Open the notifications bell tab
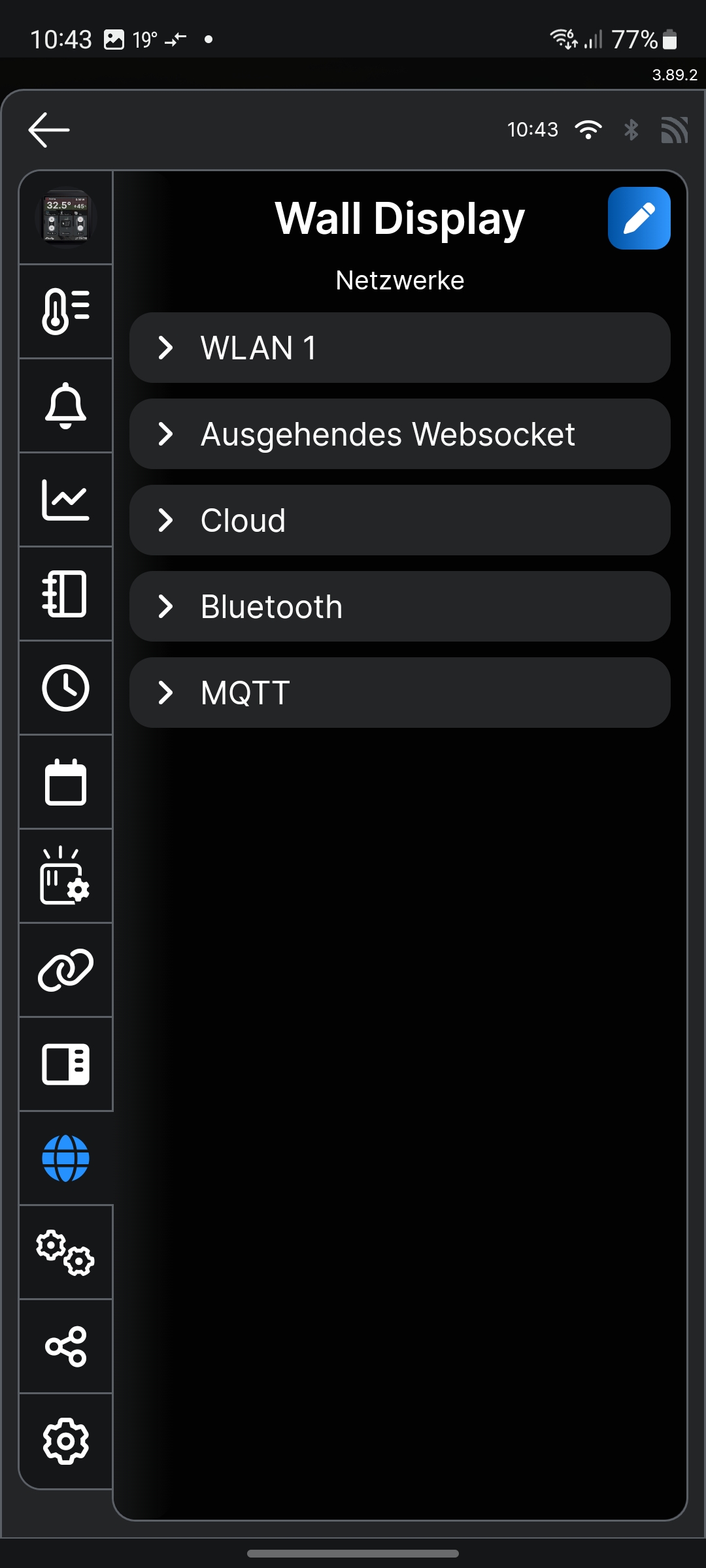Viewport: 706px width, 1568px height. [x=65, y=406]
